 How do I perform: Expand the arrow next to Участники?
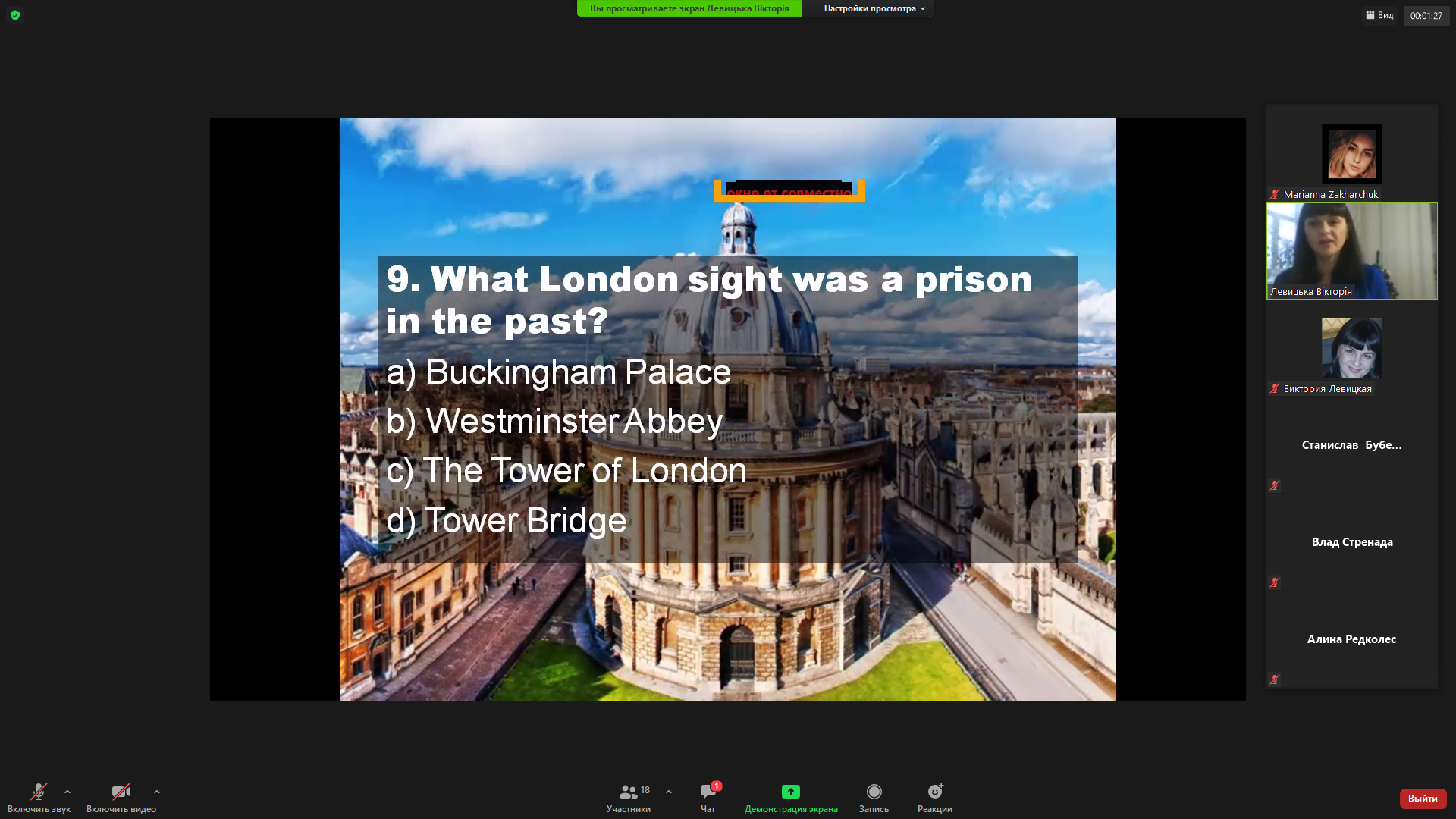click(669, 792)
